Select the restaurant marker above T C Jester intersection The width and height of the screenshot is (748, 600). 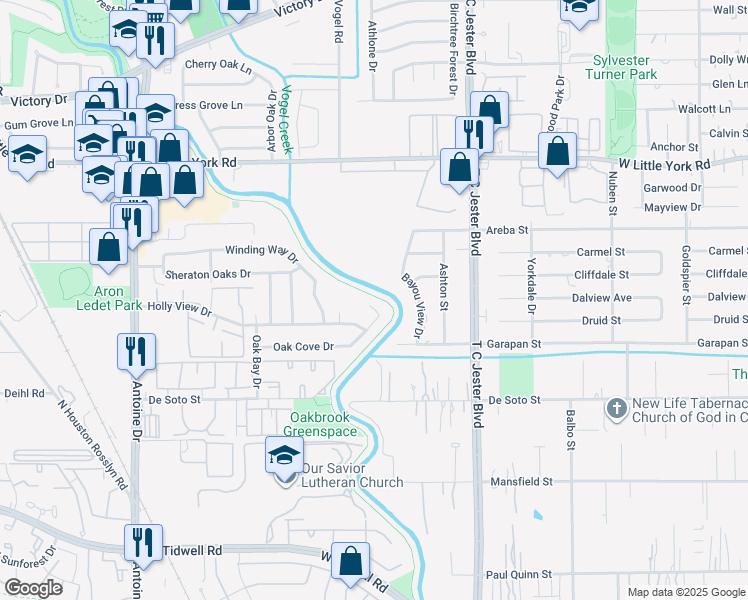(x=474, y=136)
